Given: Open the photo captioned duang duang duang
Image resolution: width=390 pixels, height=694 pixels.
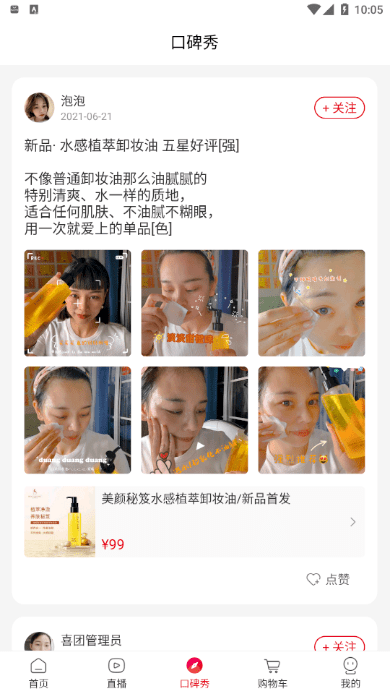Looking at the screenshot, I should (77, 420).
